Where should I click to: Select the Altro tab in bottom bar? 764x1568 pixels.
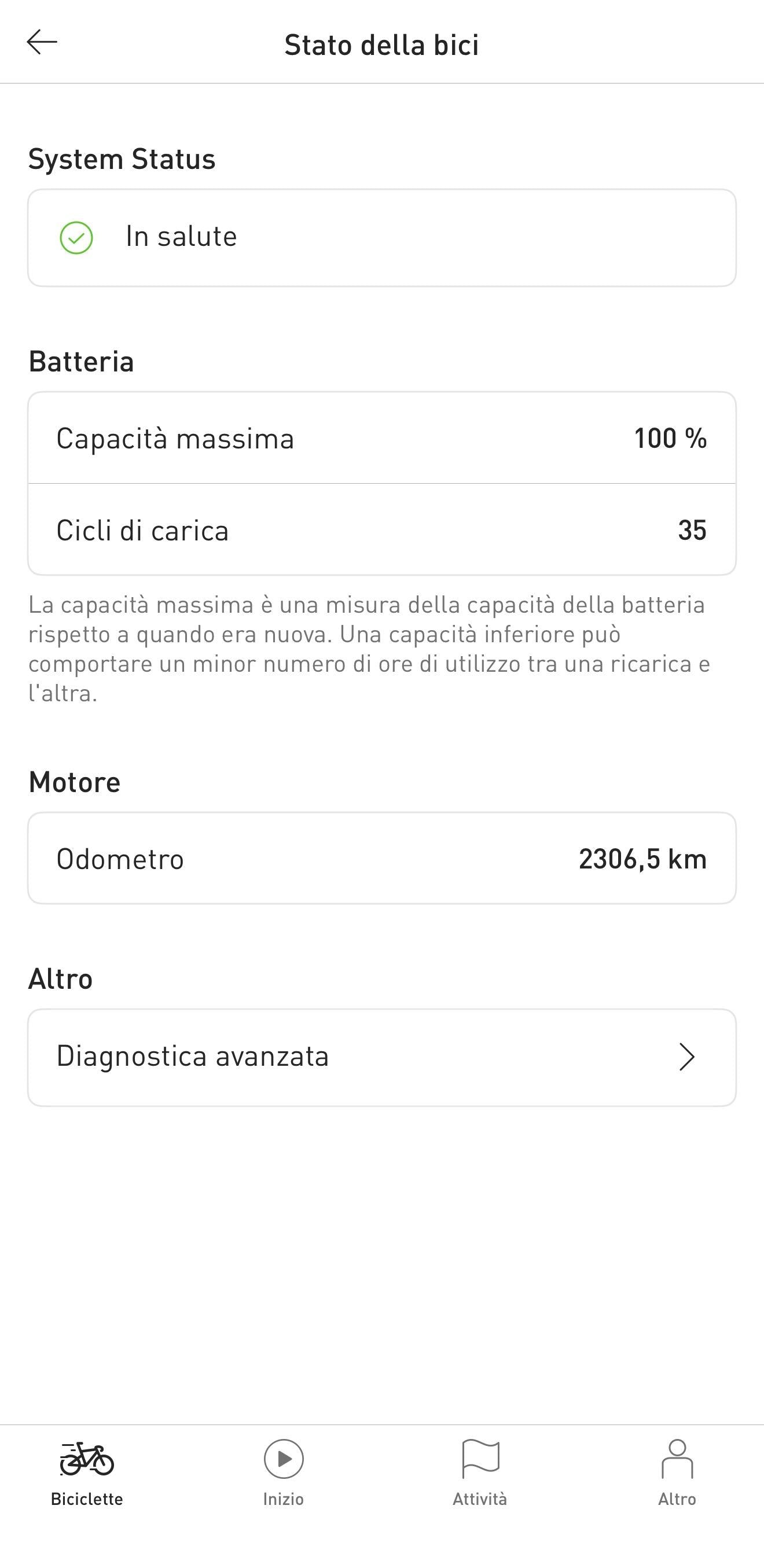(677, 1473)
